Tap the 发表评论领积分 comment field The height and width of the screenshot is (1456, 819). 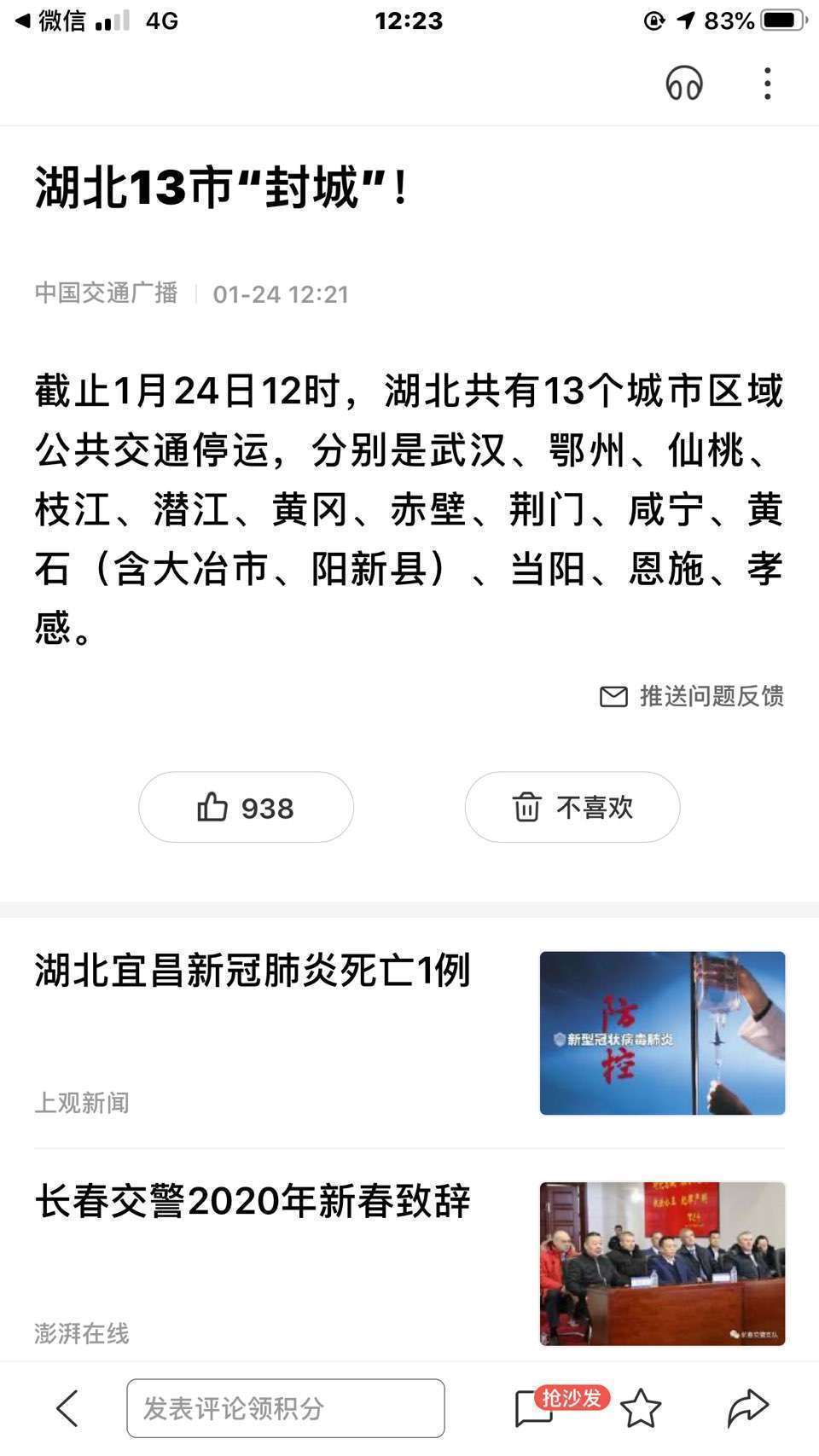(286, 1407)
